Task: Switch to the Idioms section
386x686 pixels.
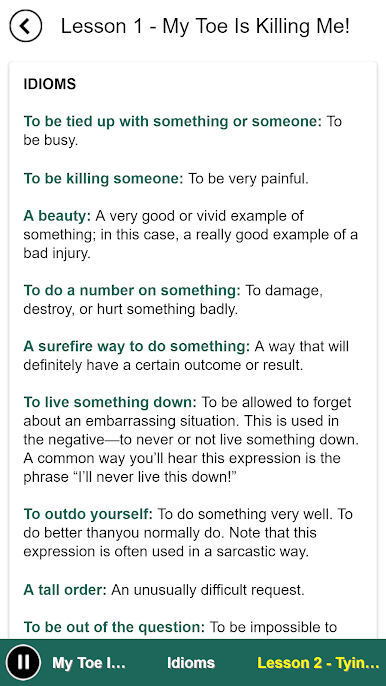Action: click(191, 663)
